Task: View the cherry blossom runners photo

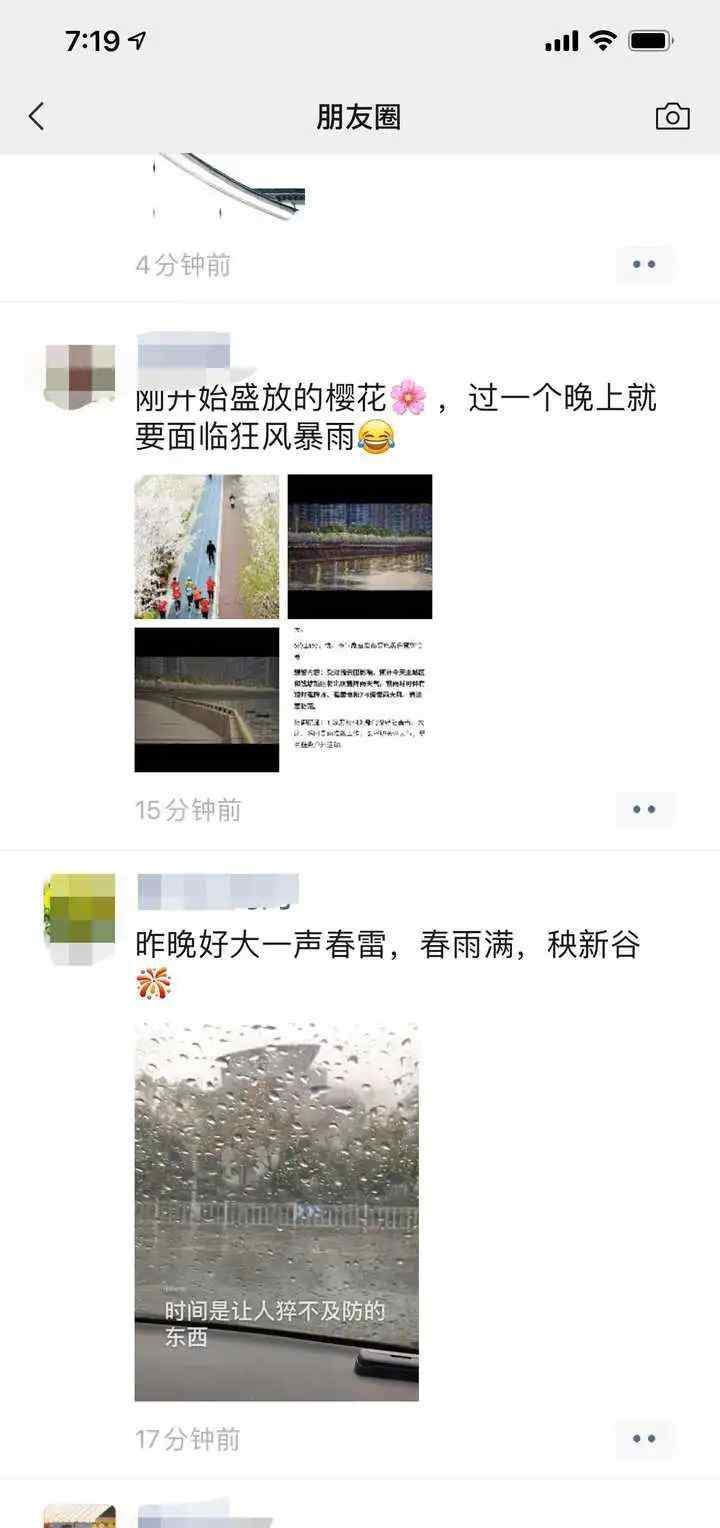Action: [x=207, y=547]
